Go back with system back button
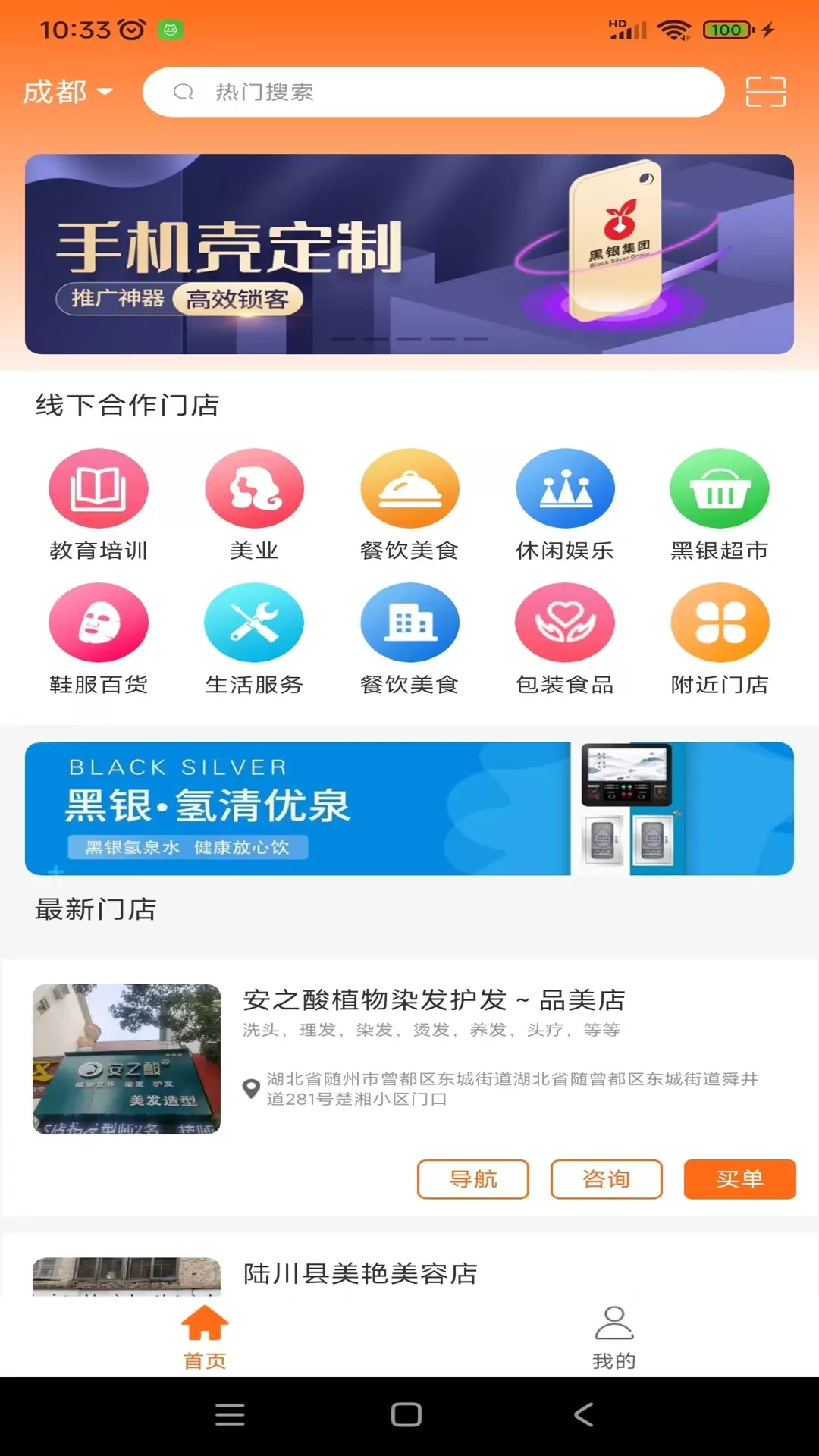The image size is (819, 1456). coord(583,1414)
